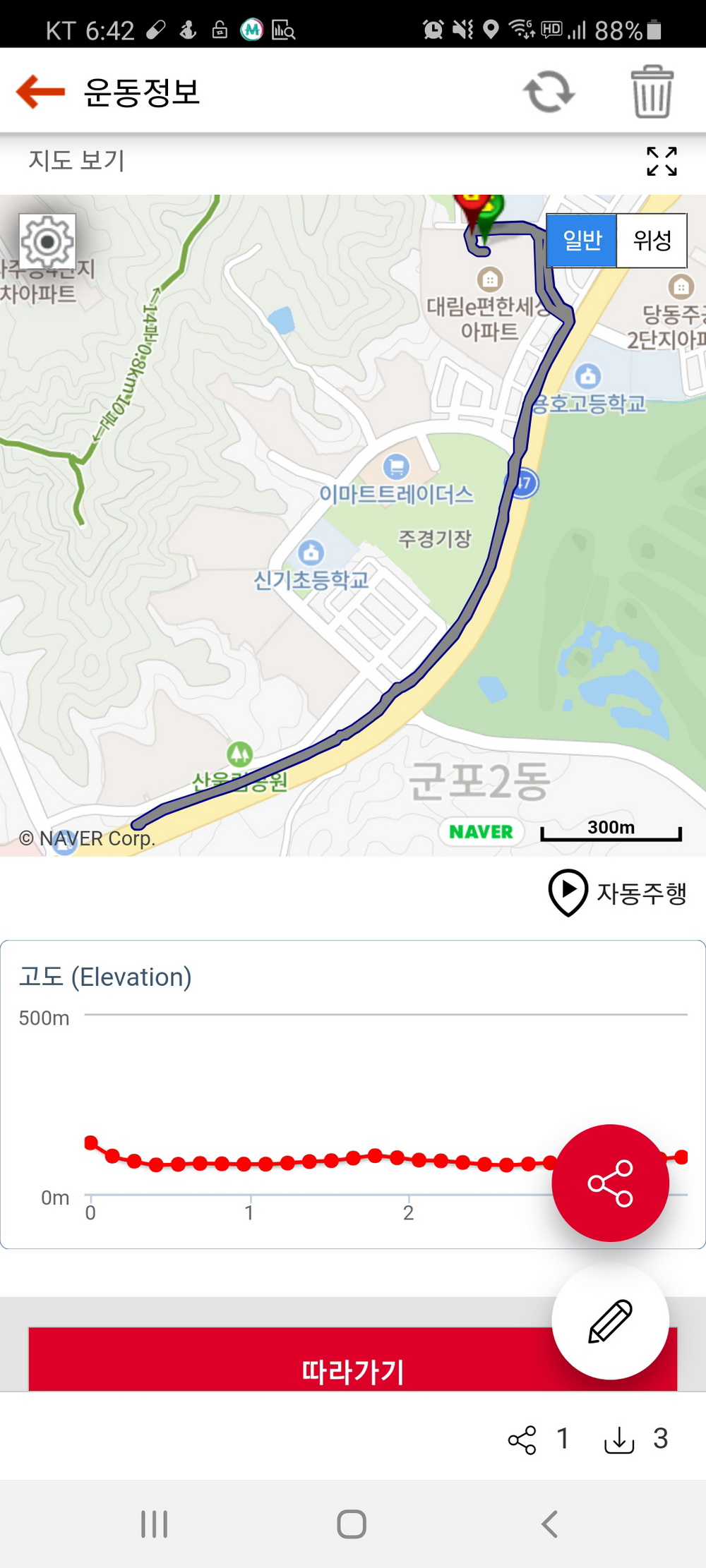706x1568 pixels.
Task: Start 자동주행 auto playback
Action: (618, 893)
